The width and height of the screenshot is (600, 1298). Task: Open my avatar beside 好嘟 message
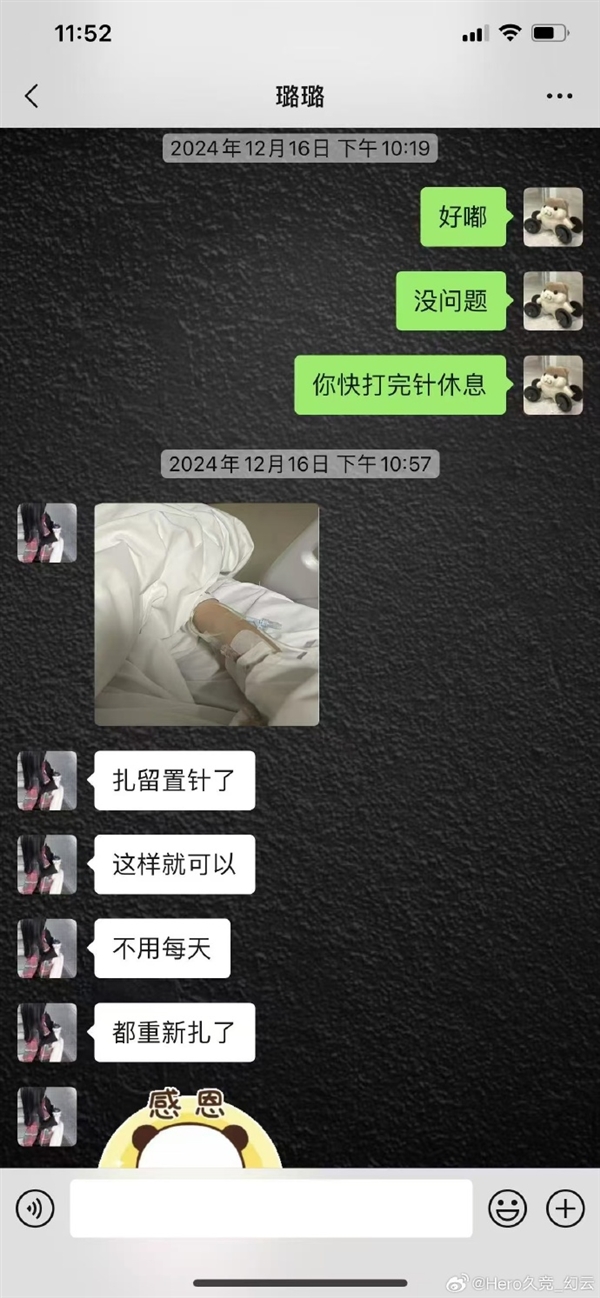[x=553, y=217]
